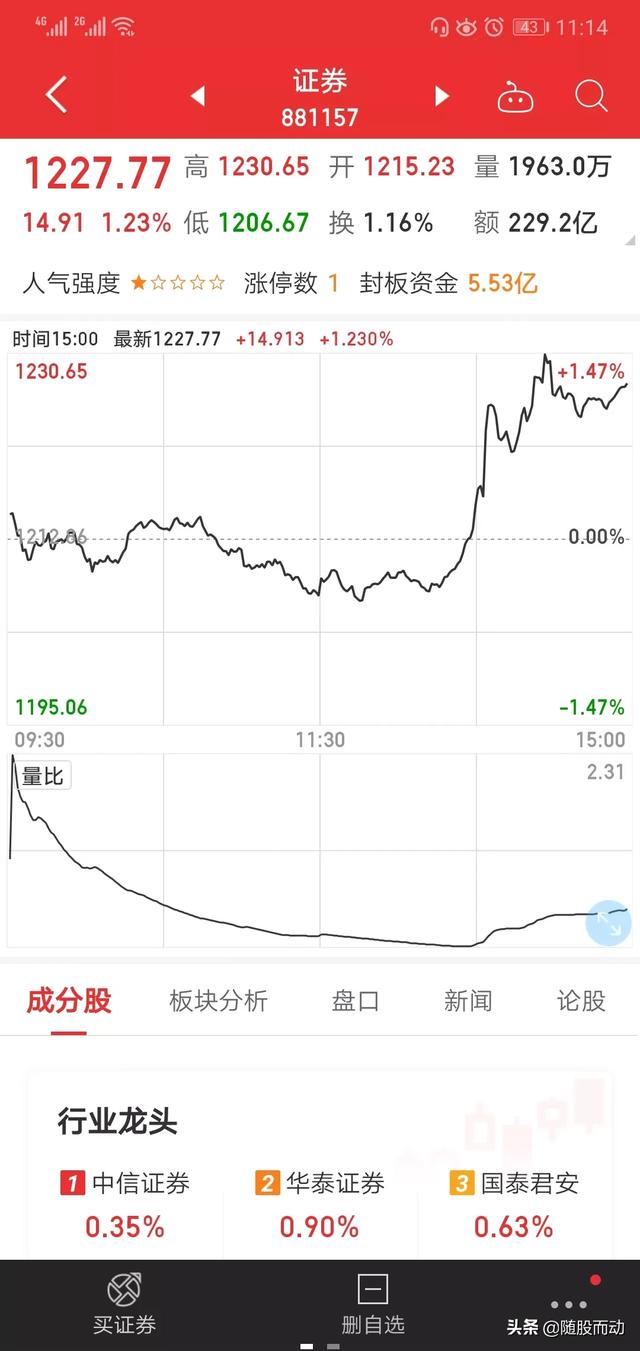The image size is (640, 1351).
Task: Tap 买证券 in the bottom bar
Action: (125, 1305)
